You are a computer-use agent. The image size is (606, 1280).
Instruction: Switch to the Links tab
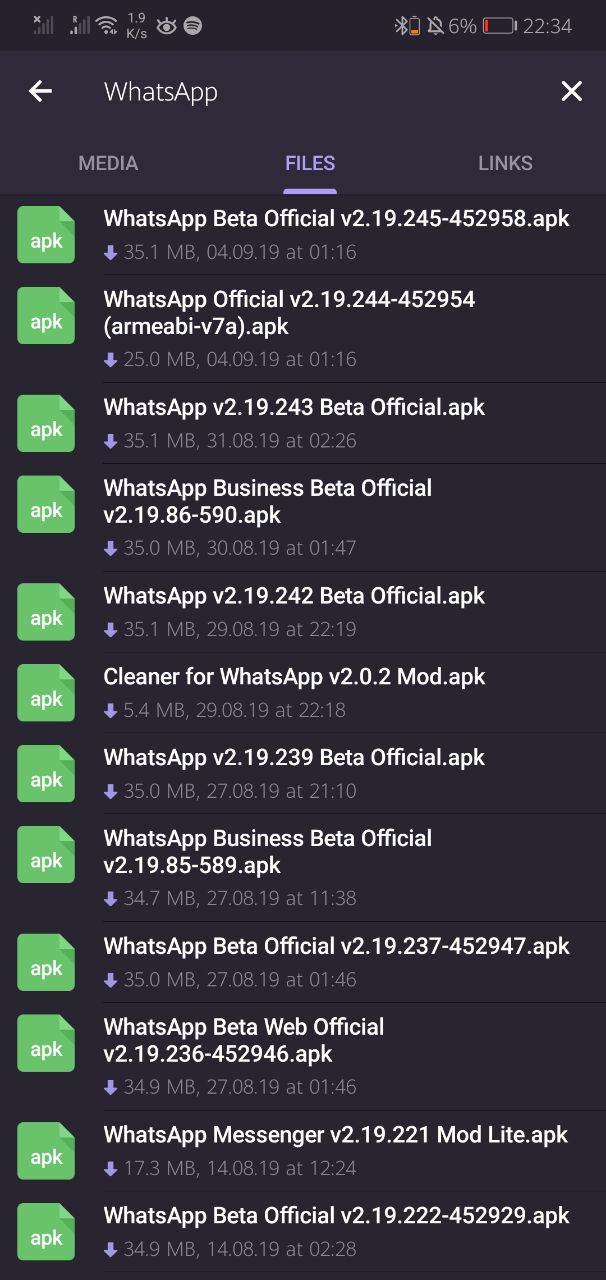coord(505,163)
